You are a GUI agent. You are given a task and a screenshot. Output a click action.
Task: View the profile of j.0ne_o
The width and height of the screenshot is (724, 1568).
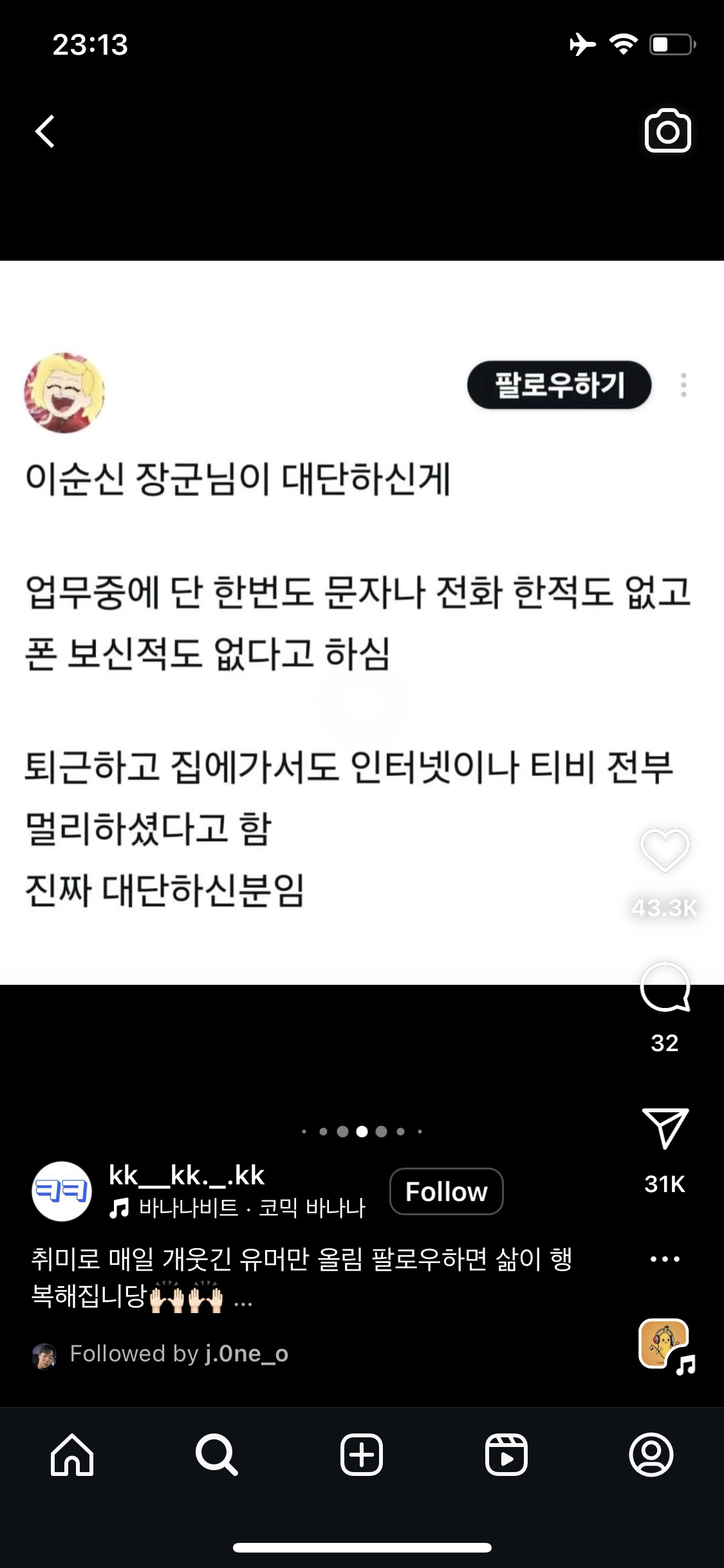point(246,1354)
